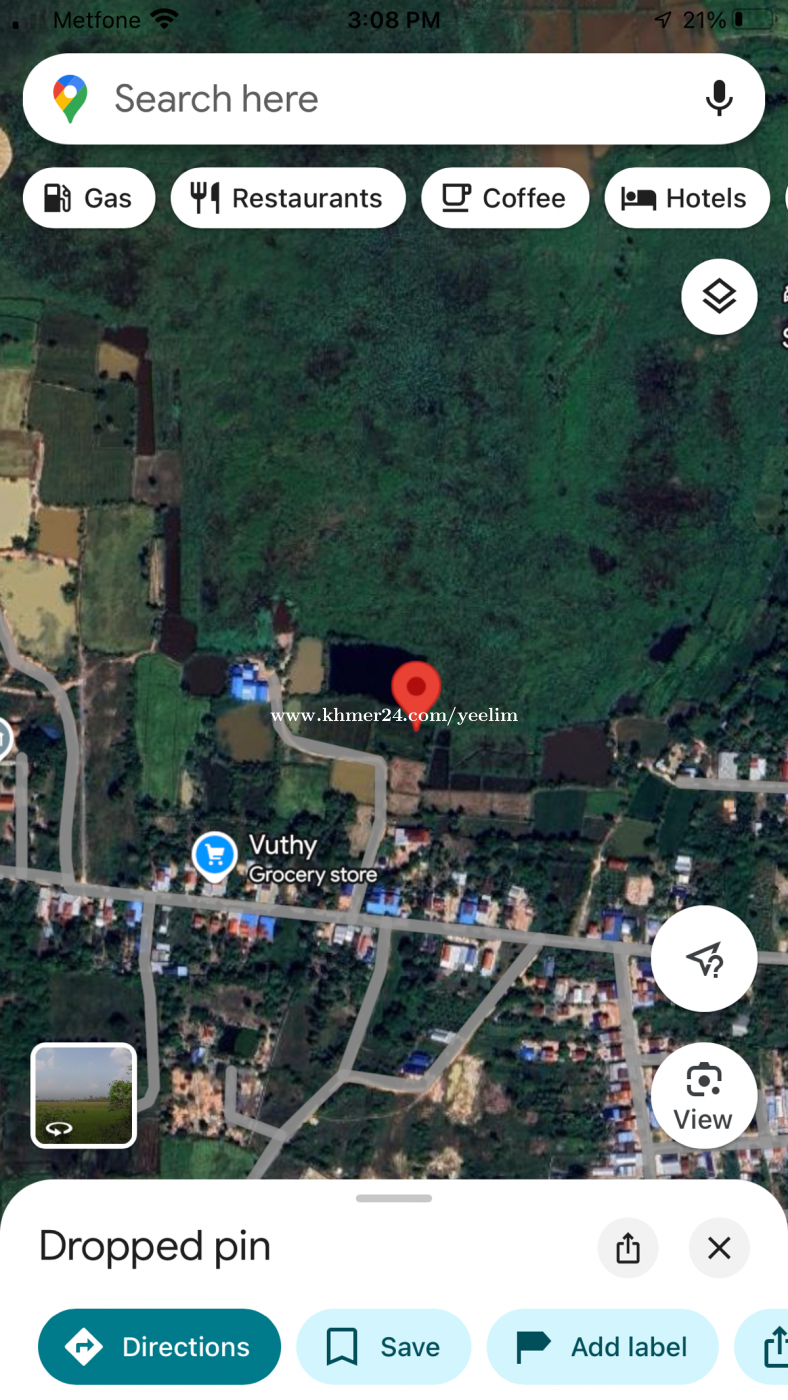Close the Dropped pin panel

pyautogui.click(x=719, y=1248)
